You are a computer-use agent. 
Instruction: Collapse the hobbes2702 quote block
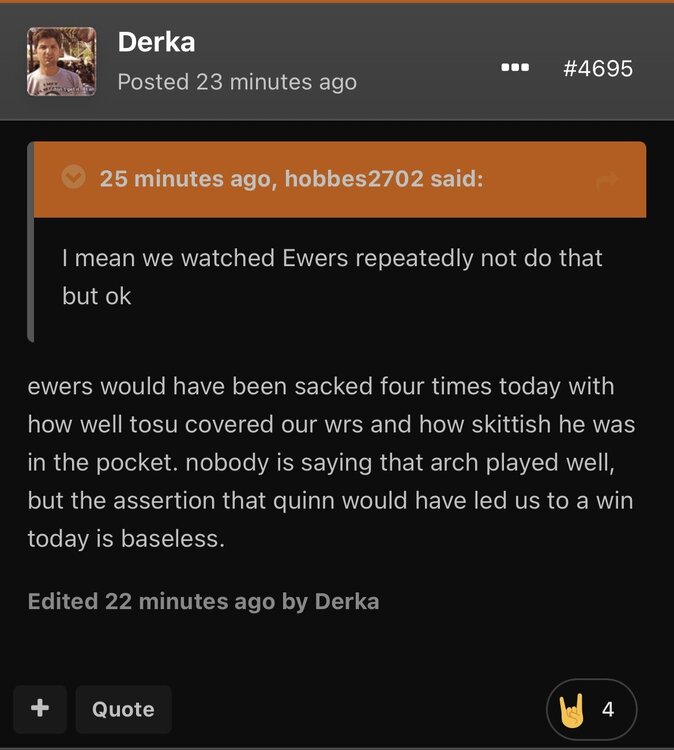[73, 178]
